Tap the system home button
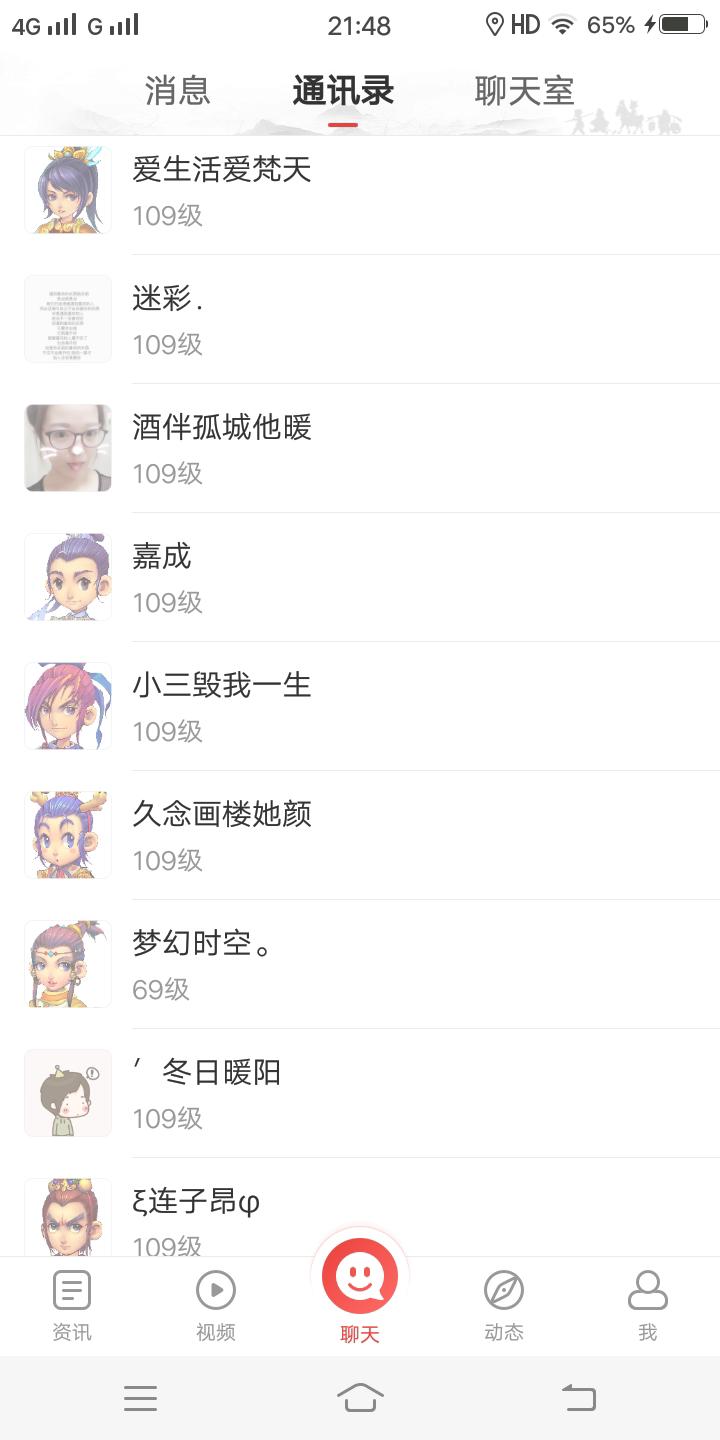This screenshot has height=1440, width=720. click(360, 1397)
